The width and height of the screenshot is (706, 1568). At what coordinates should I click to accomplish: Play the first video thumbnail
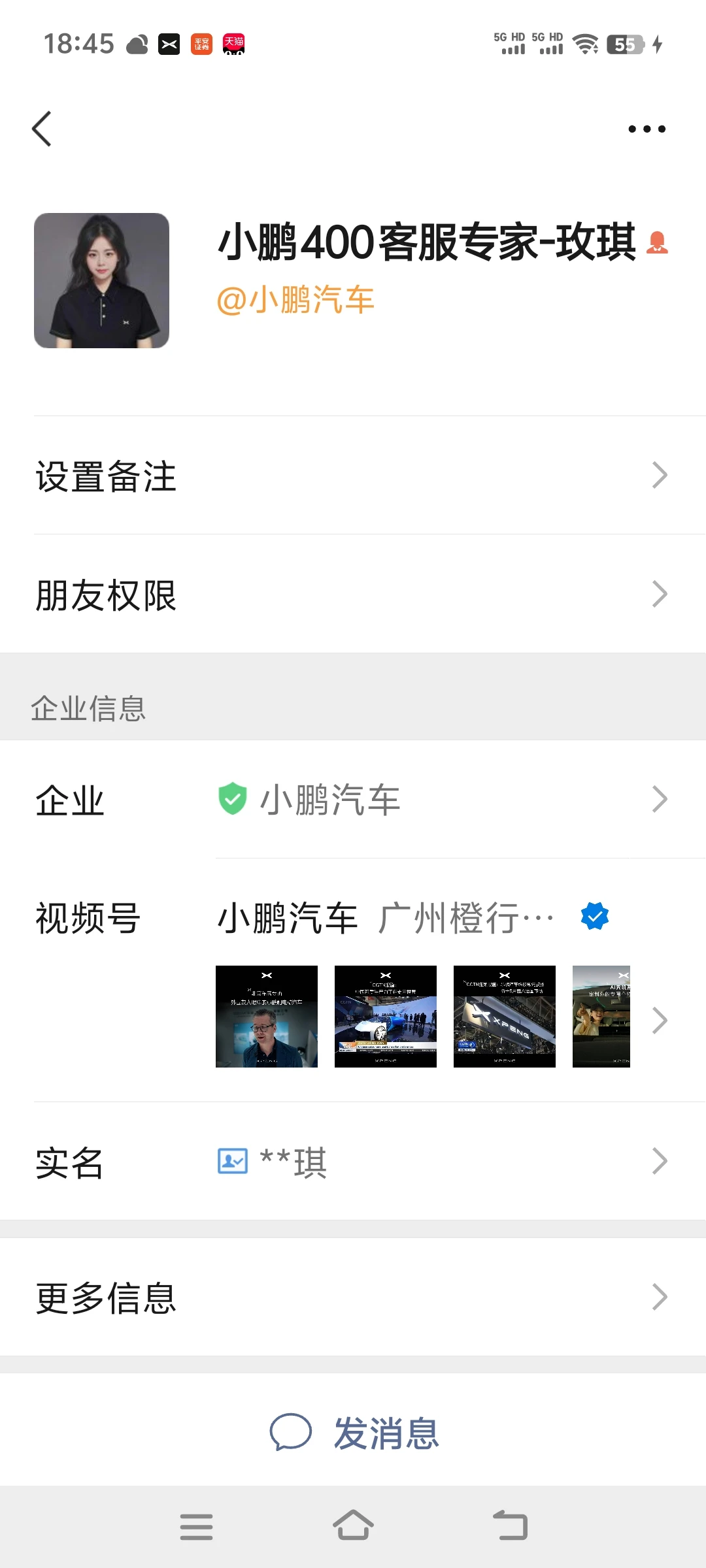[267, 1017]
